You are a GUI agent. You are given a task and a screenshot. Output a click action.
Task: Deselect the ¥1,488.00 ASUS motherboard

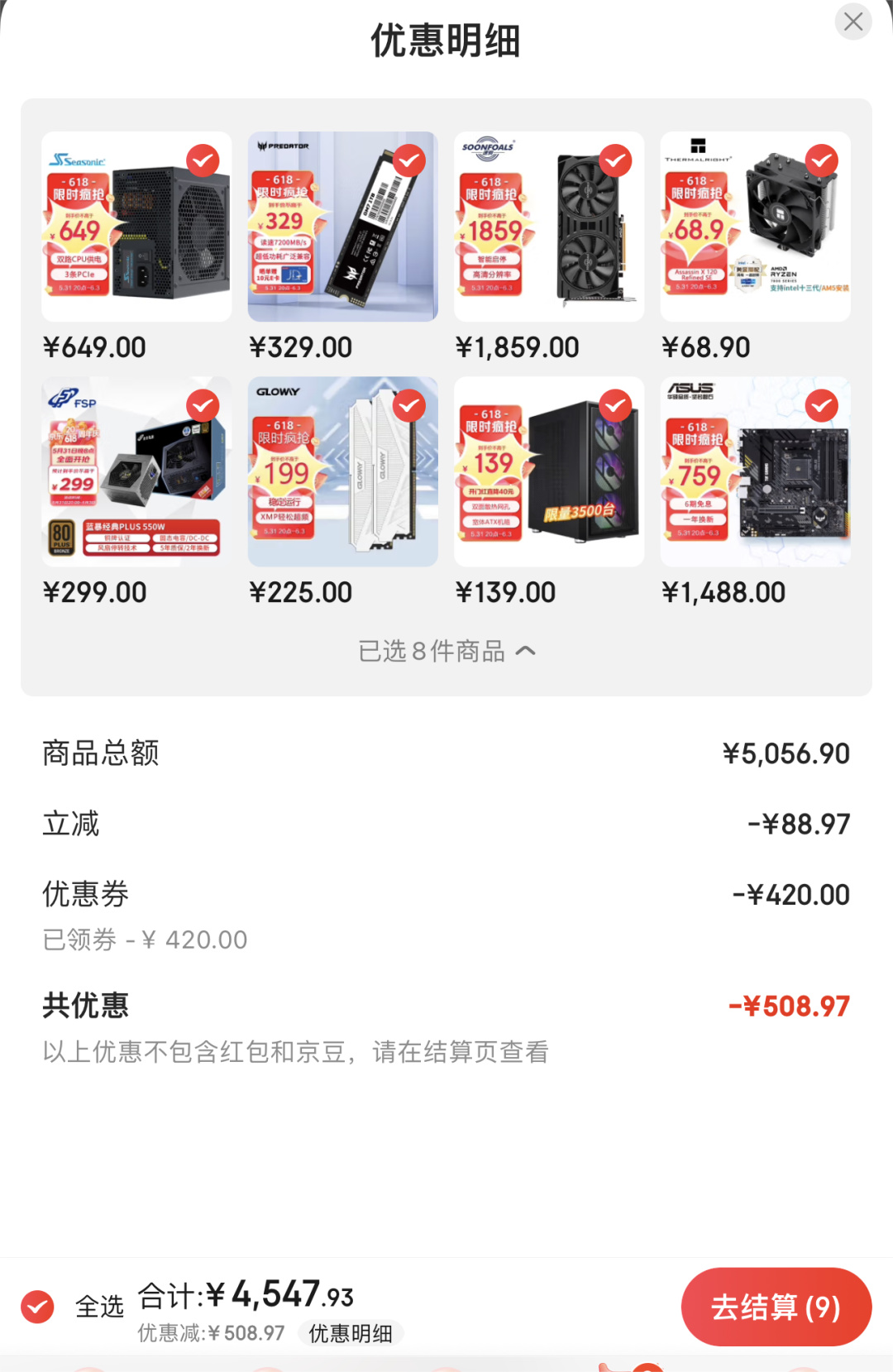tap(821, 406)
